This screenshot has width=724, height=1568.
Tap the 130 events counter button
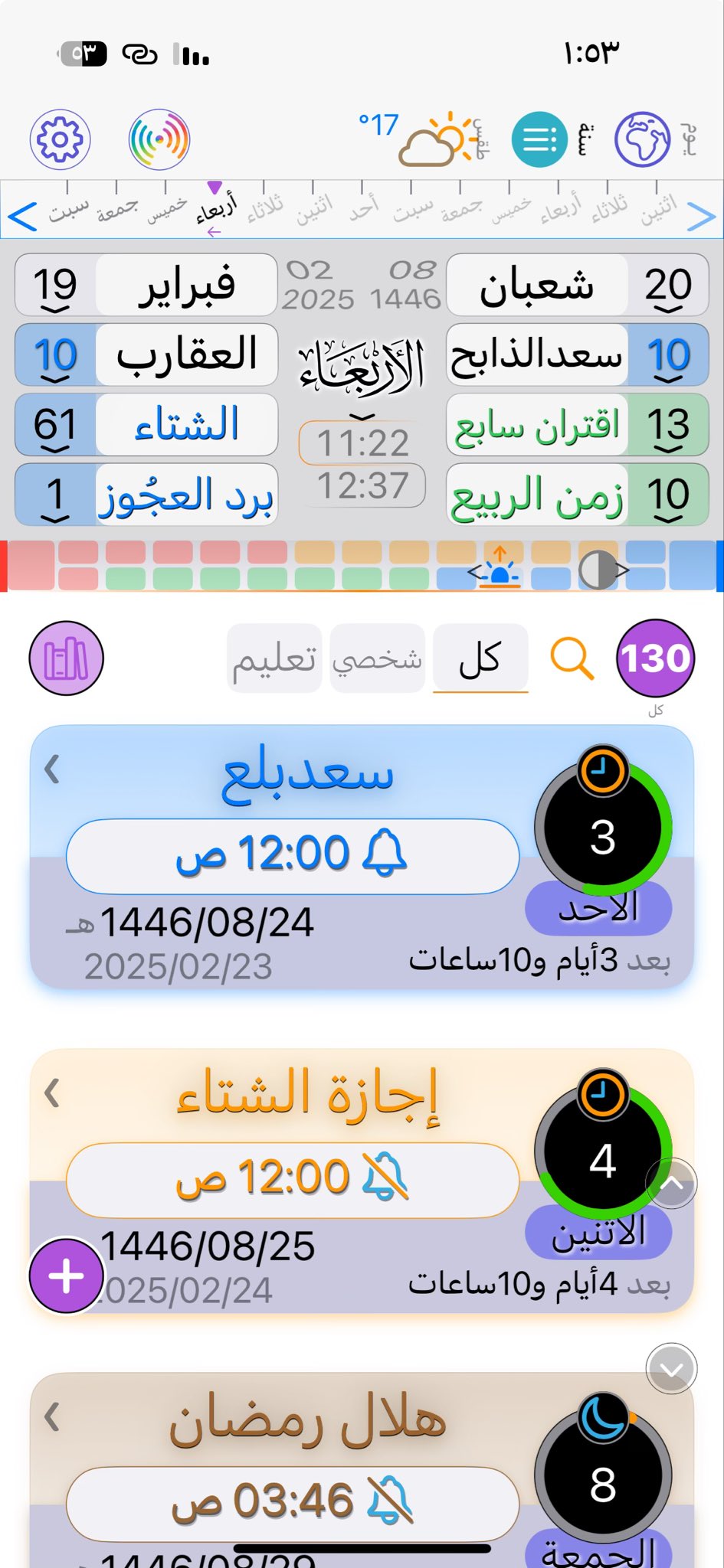pyautogui.click(x=655, y=658)
